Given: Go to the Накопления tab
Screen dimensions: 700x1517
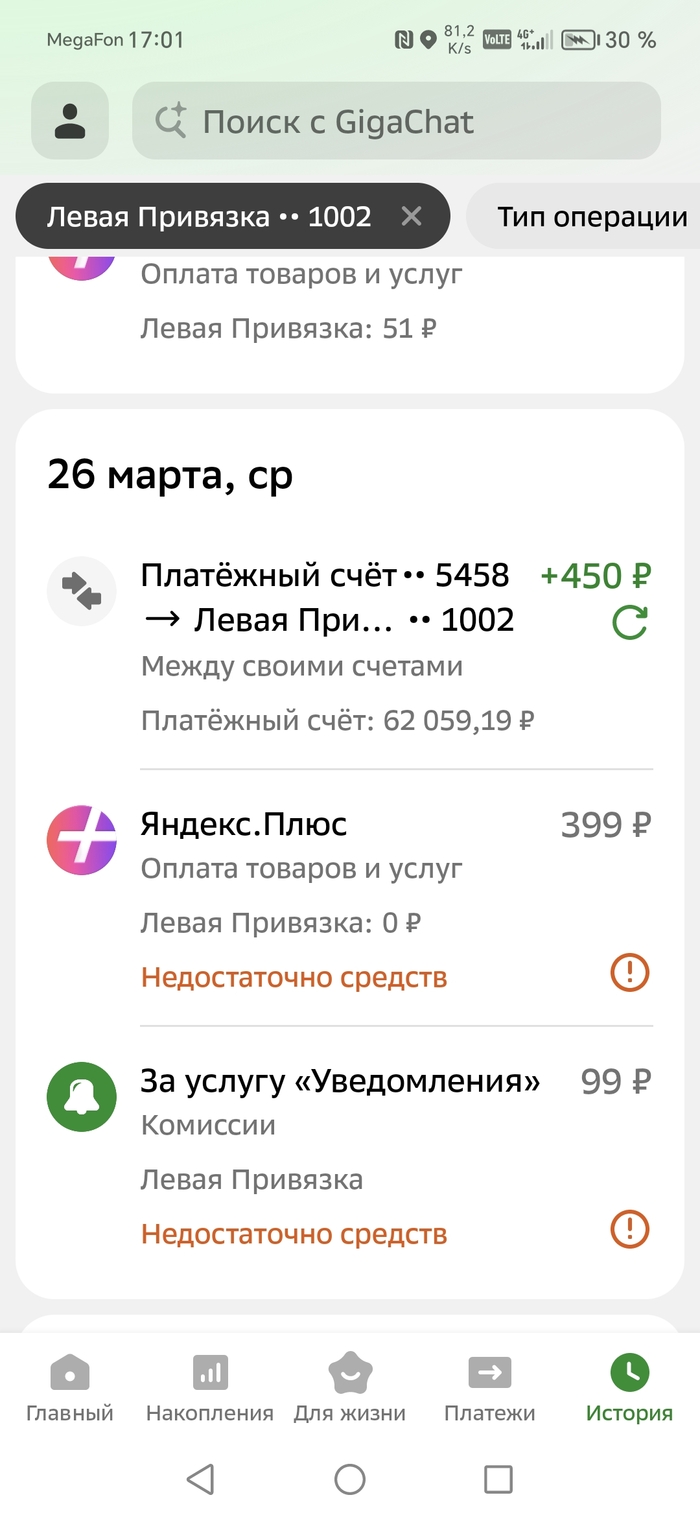Looking at the screenshot, I should 210,1388.
